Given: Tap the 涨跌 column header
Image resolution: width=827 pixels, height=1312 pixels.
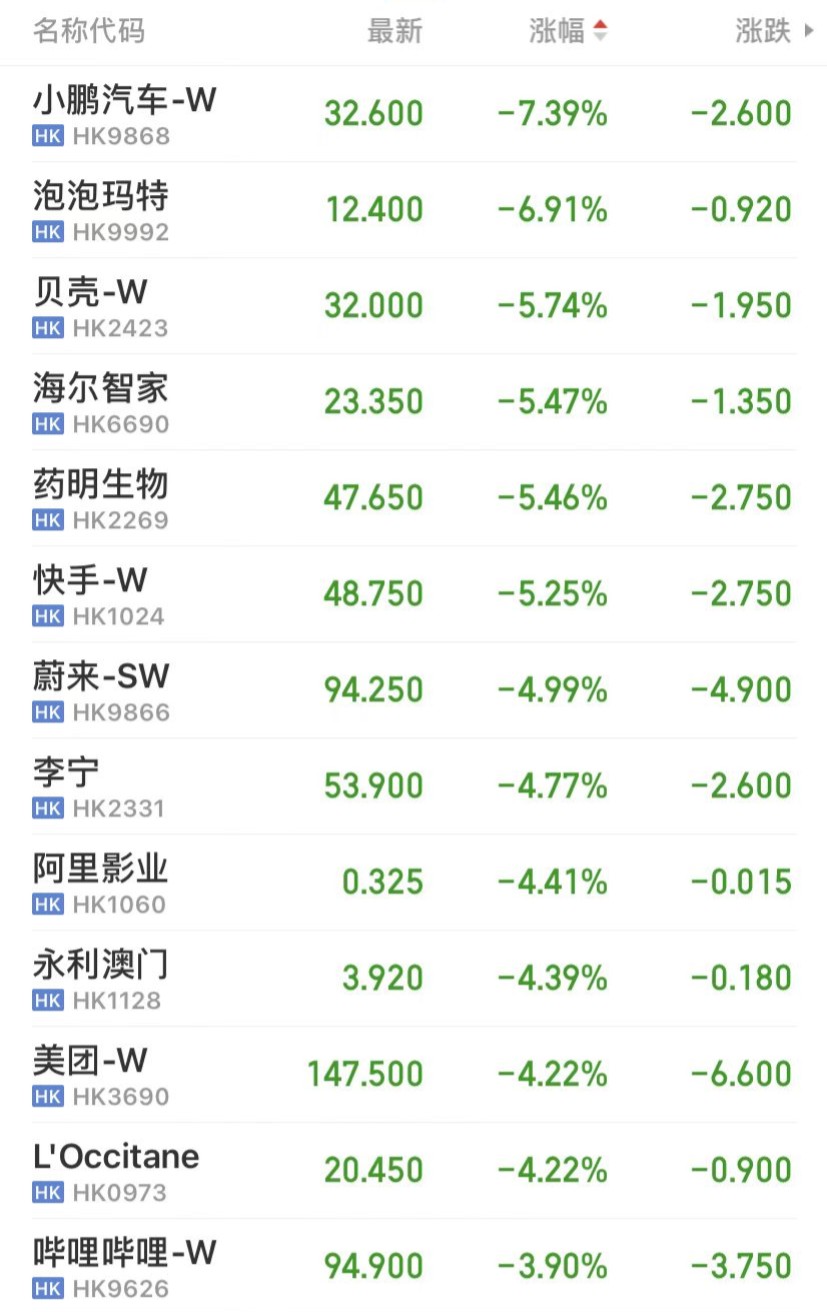Looking at the screenshot, I should click(x=765, y=32).
